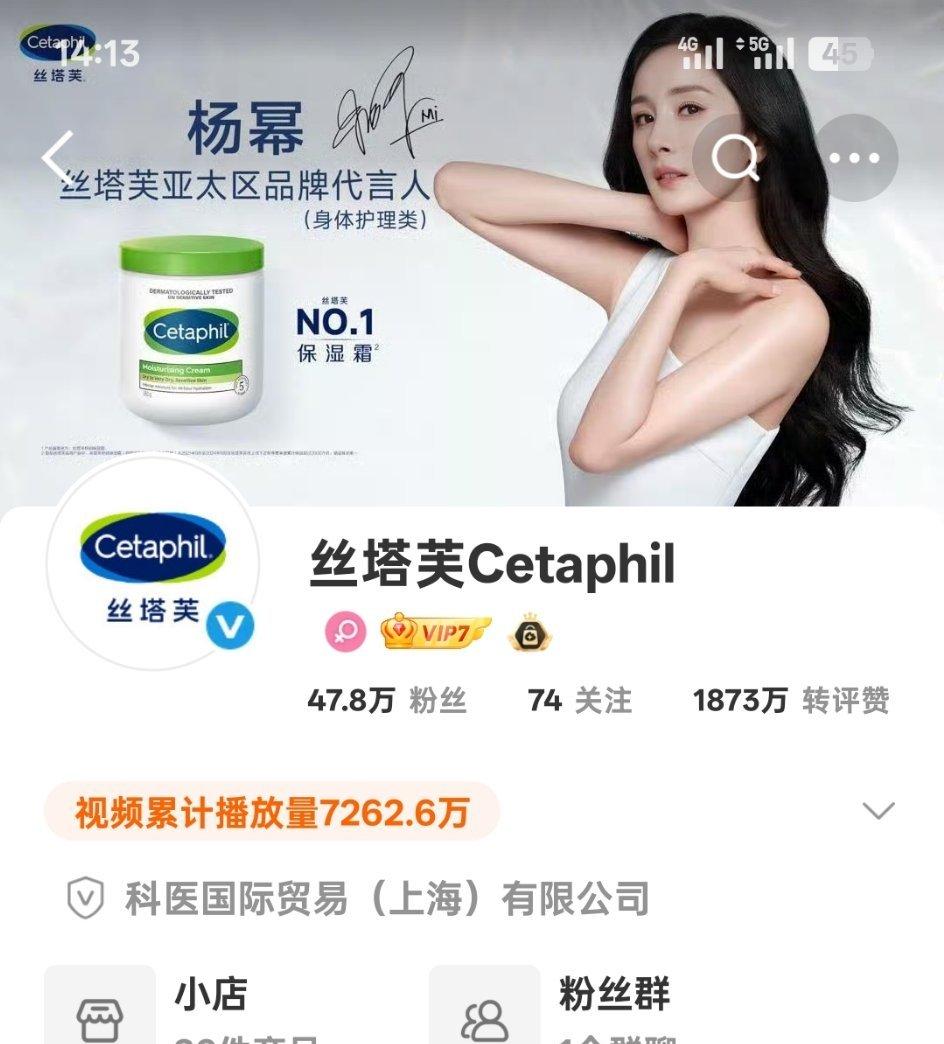Viewport: 944px width, 1044px height.
Task: View the 47.8万 粉丝 followers list
Action: (x=387, y=701)
